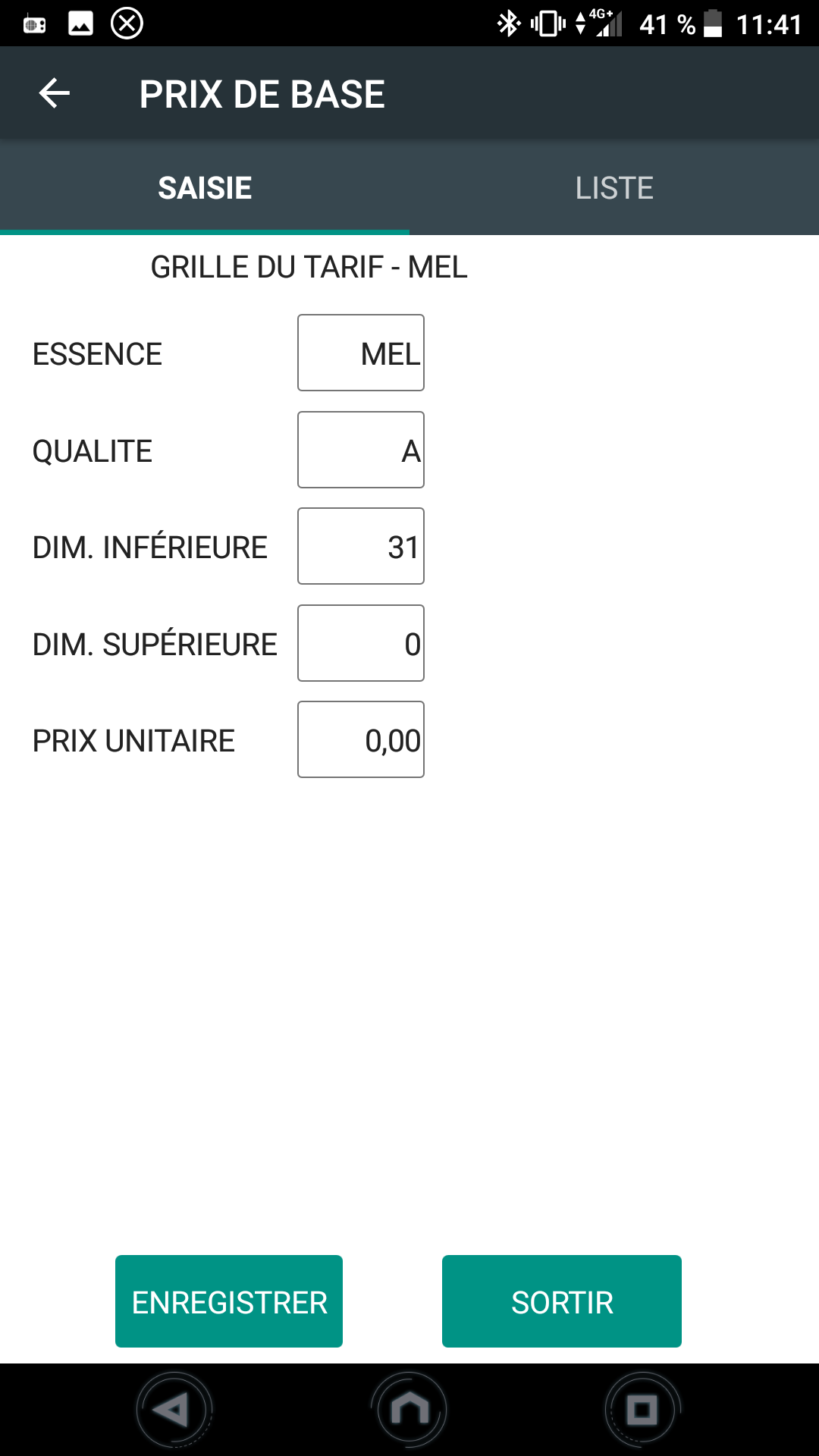The width and height of the screenshot is (819, 1456).
Task: Switch to the LISTE tab
Action: (x=614, y=188)
